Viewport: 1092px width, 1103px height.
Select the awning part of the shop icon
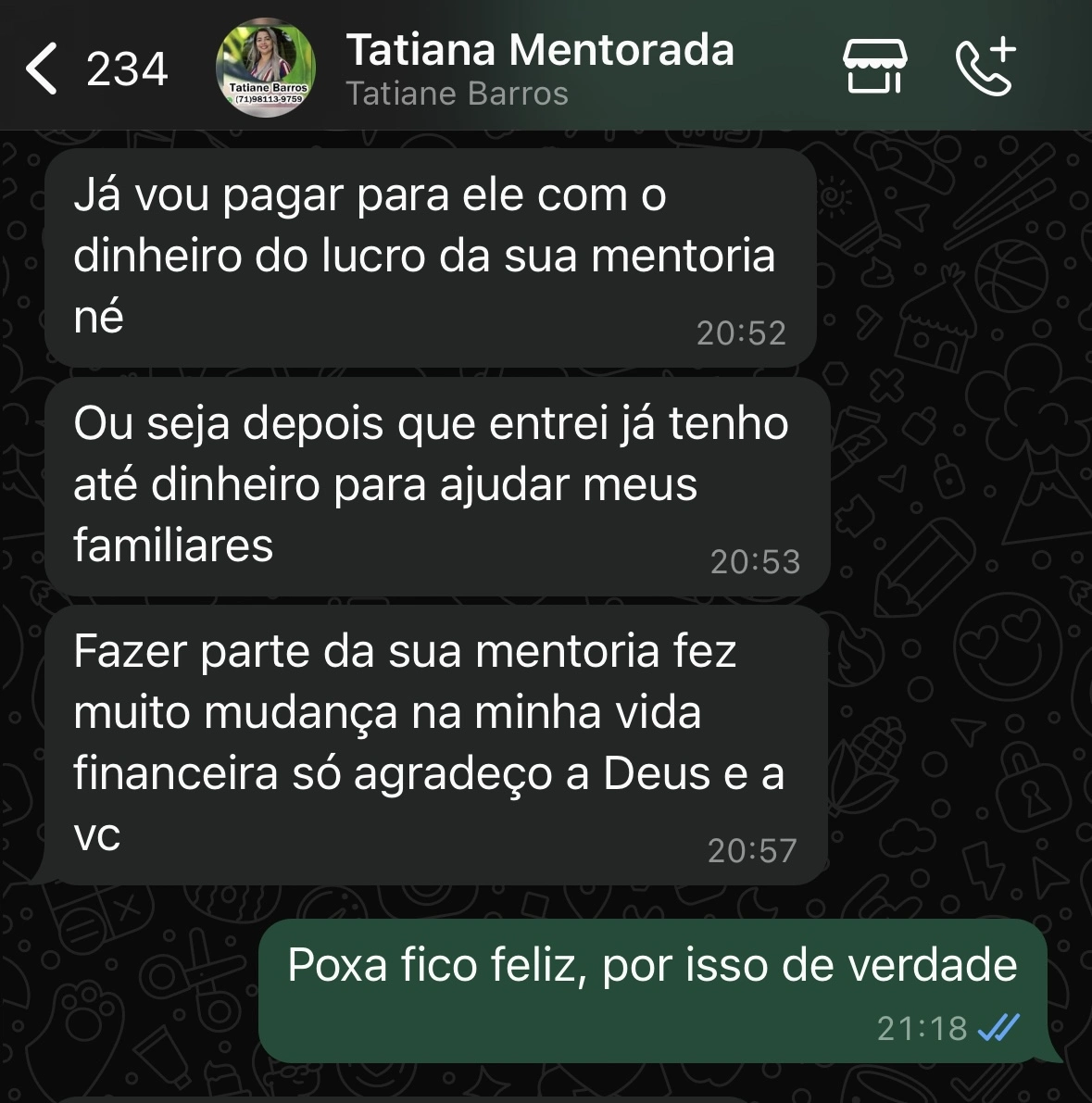click(874, 54)
